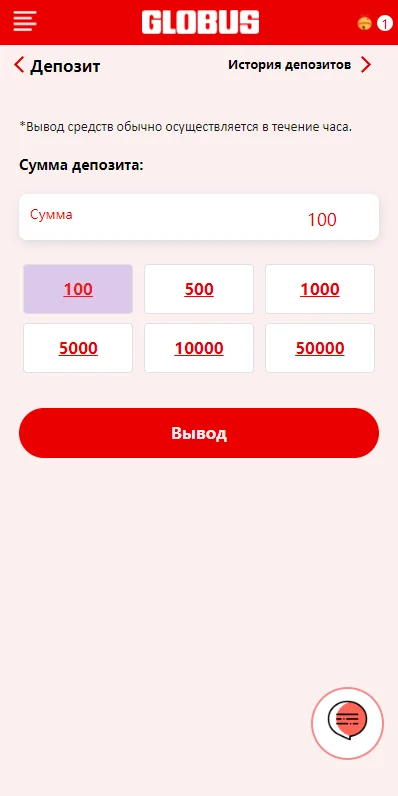398x796 pixels.
Task: Pick the 10000 amount
Action: [x=199, y=348]
